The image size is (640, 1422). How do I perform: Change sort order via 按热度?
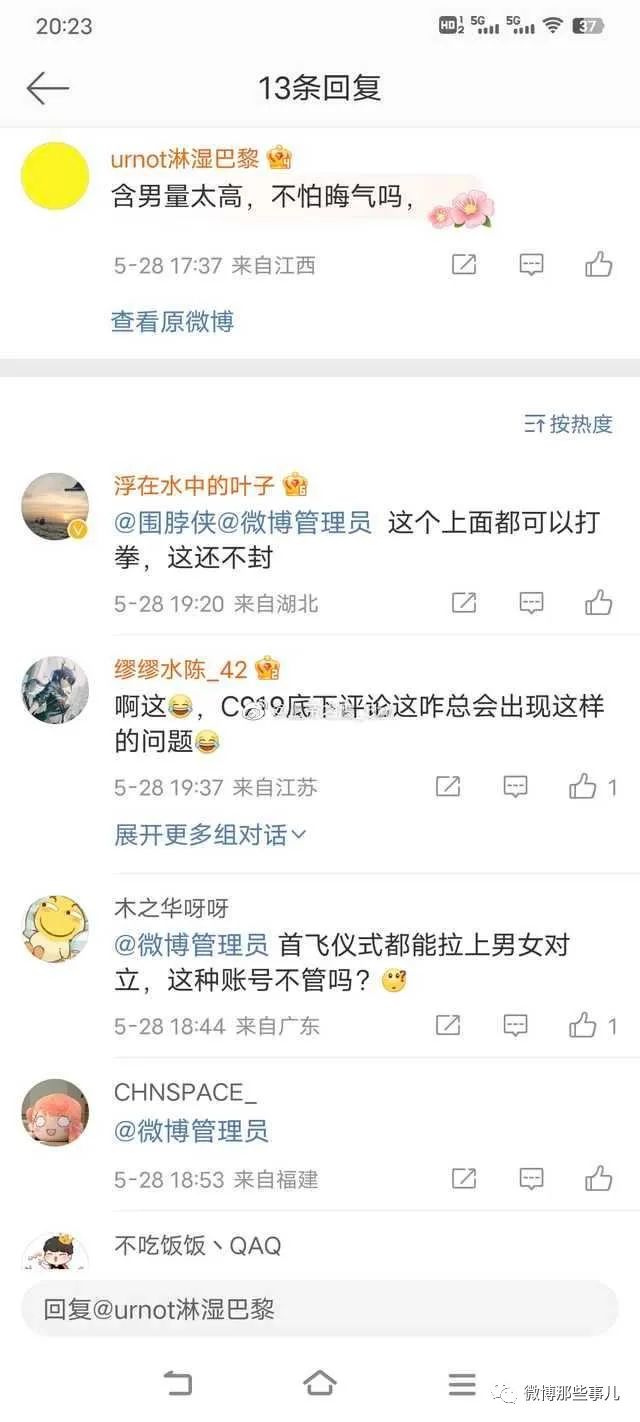coord(569,424)
